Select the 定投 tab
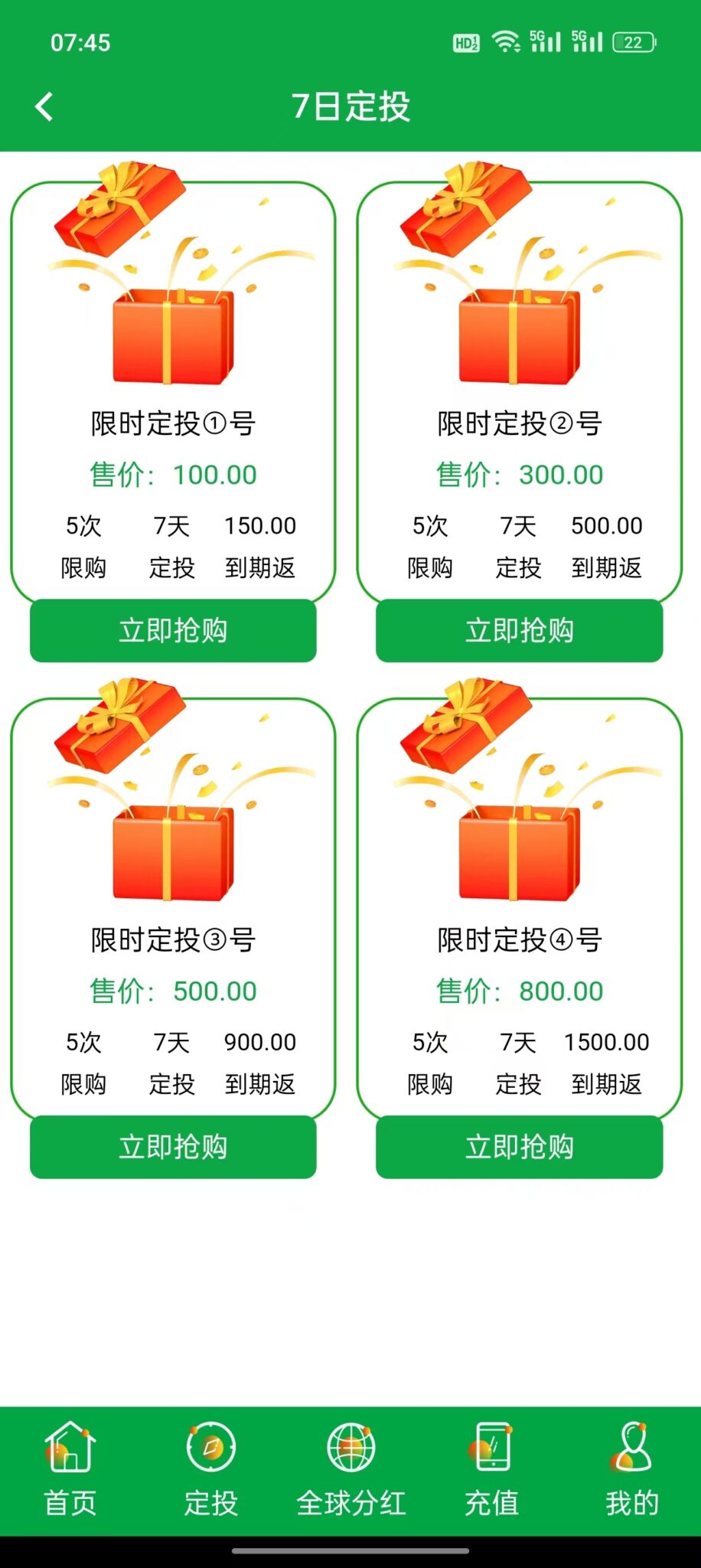The width and height of the screenshot is (701, 1568). [210, 1470]
